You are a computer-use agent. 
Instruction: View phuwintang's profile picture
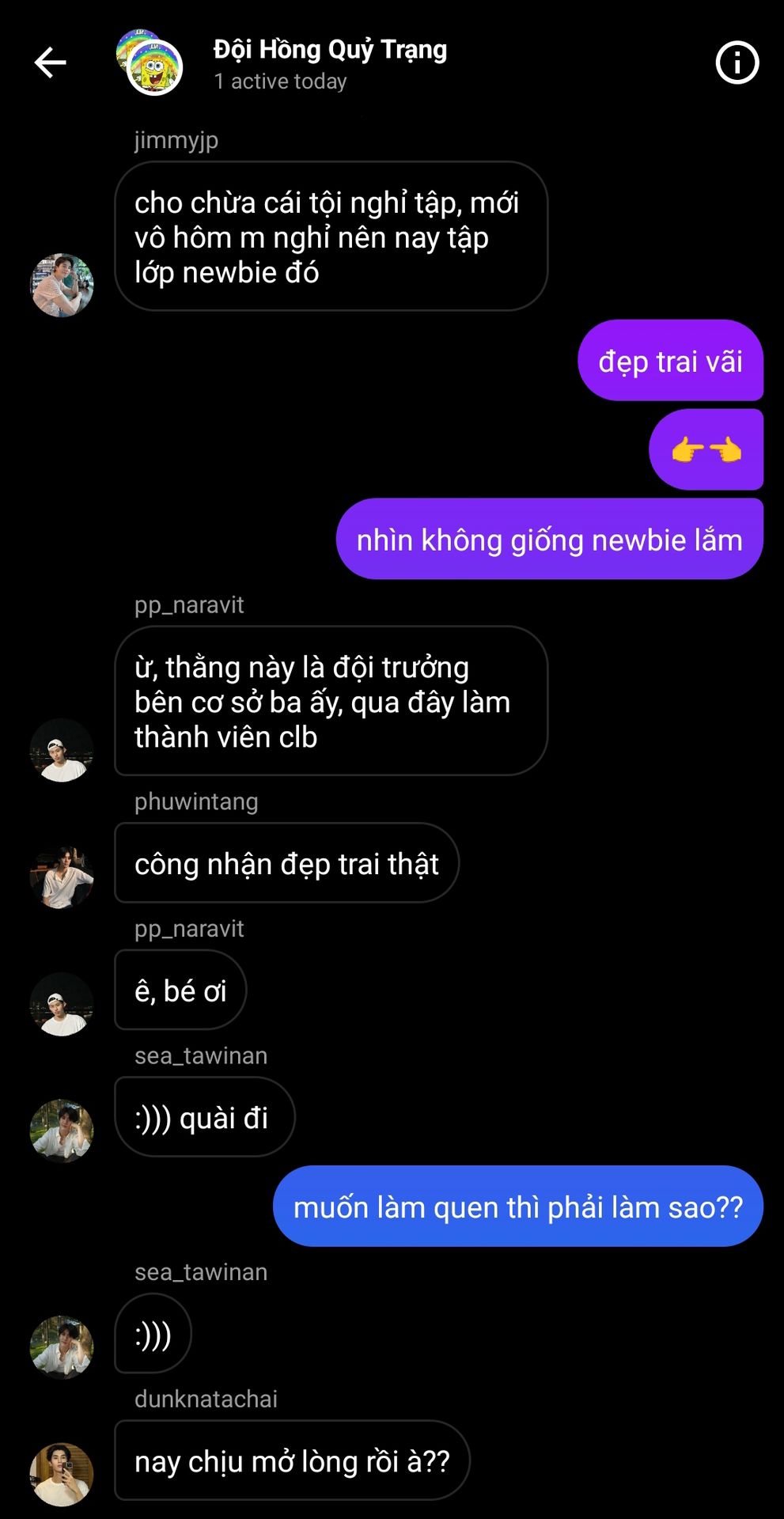pyautogui.click(x=62, y=877)
